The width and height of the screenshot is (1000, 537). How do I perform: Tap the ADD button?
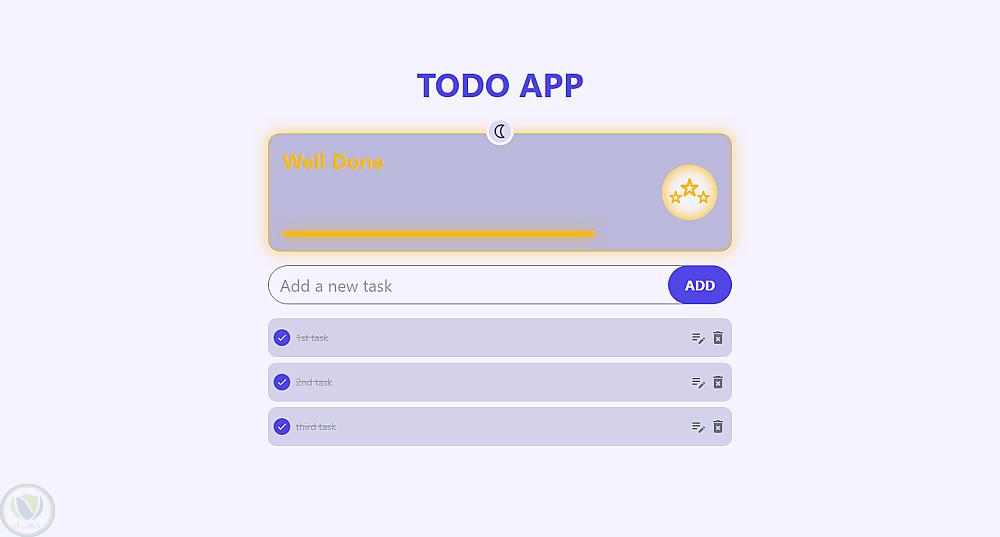pyautogui.click(x=699, y=285)
